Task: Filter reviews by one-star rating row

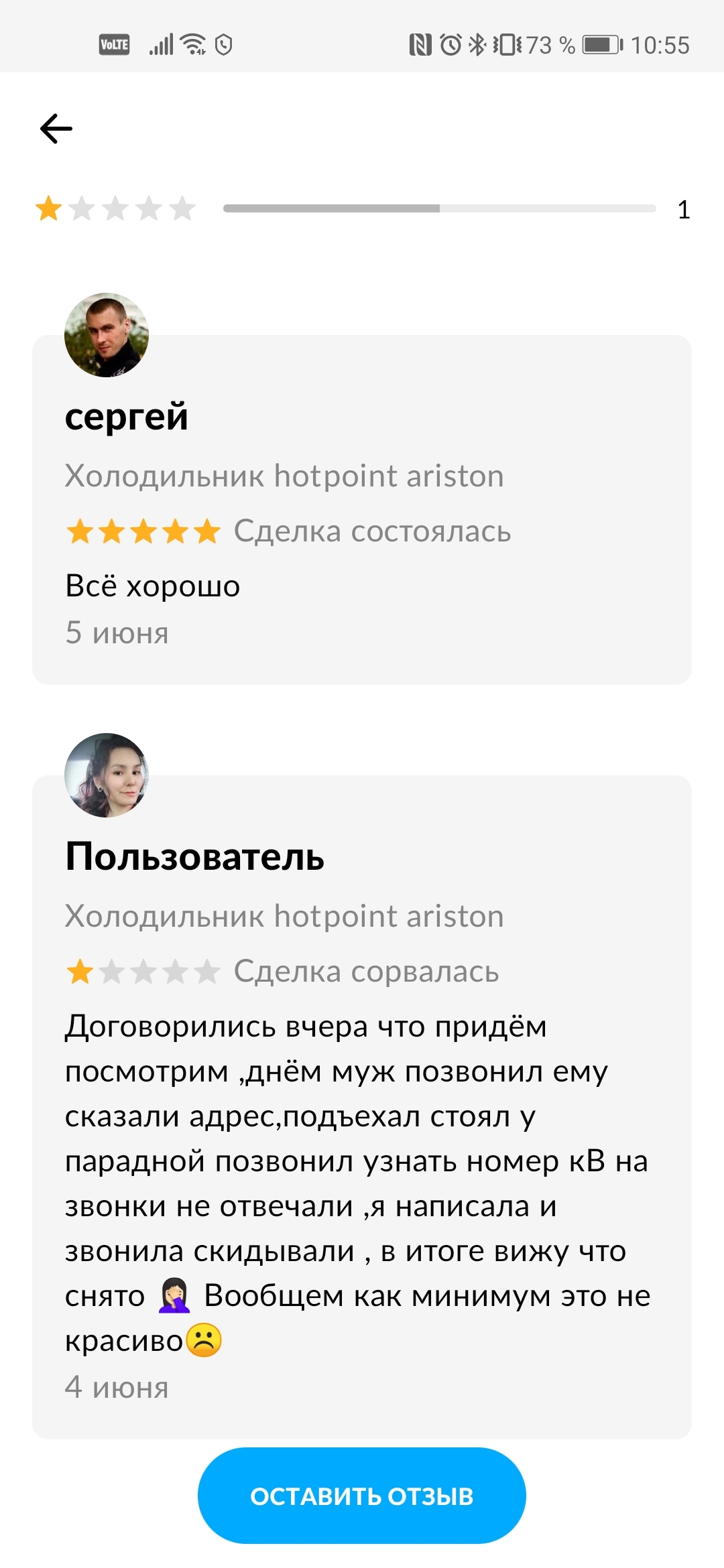Action: 362,209
